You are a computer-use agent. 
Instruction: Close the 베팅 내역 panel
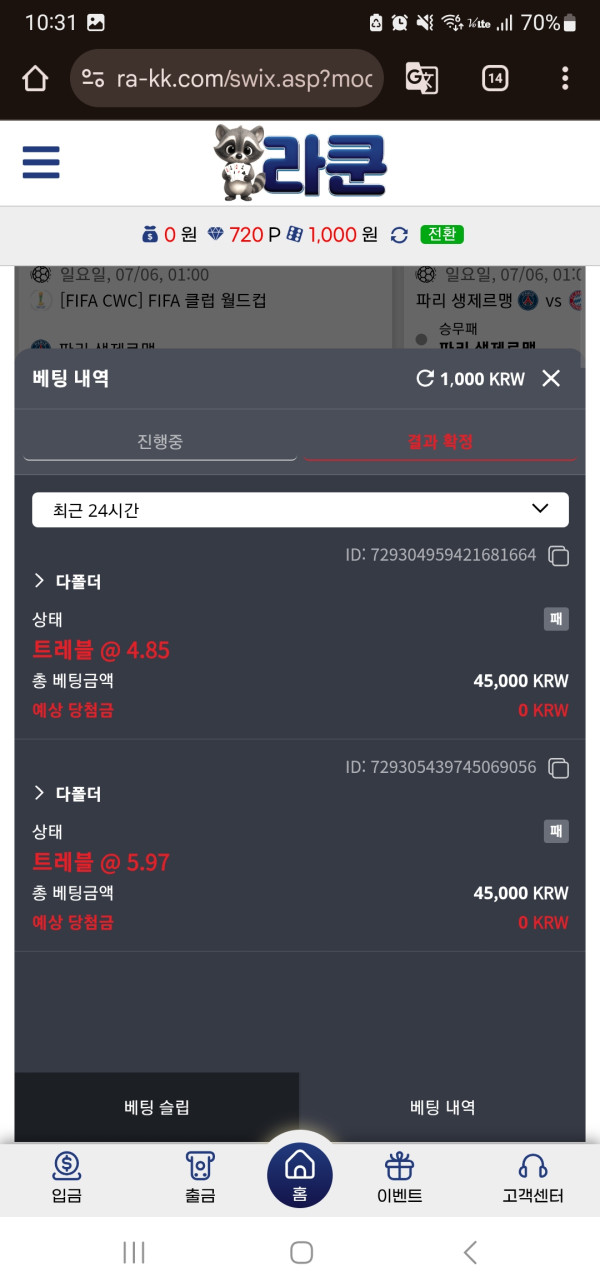click(551, 378)
